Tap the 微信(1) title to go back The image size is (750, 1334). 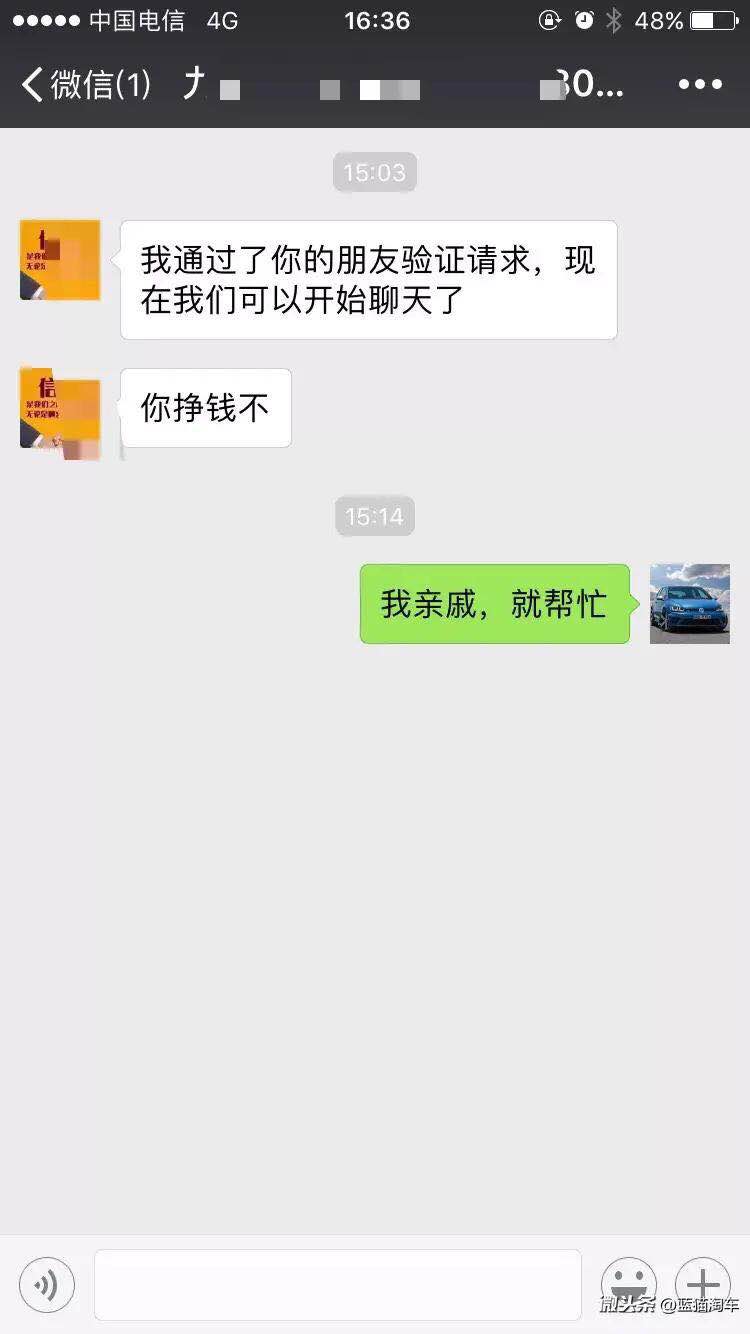tap(100, 84)
